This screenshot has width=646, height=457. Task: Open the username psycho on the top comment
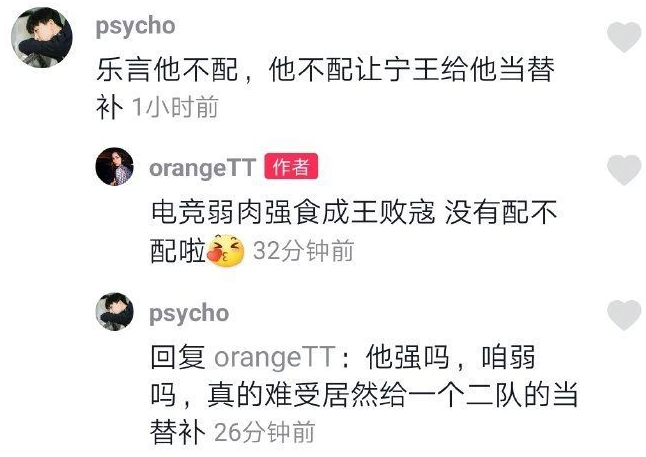(x=135, y=25)
